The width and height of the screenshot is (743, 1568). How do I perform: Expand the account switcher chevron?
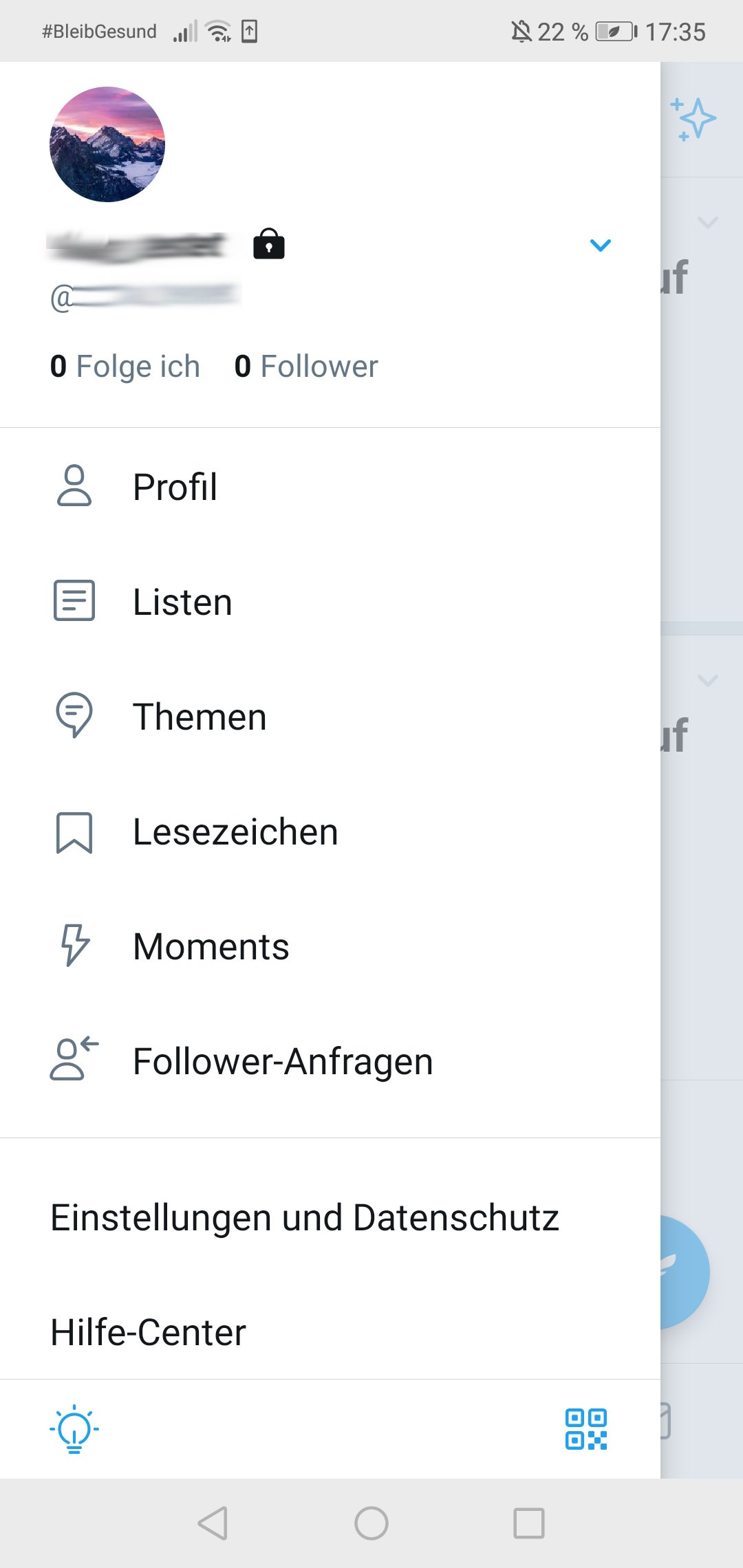[x=601, y=245]
